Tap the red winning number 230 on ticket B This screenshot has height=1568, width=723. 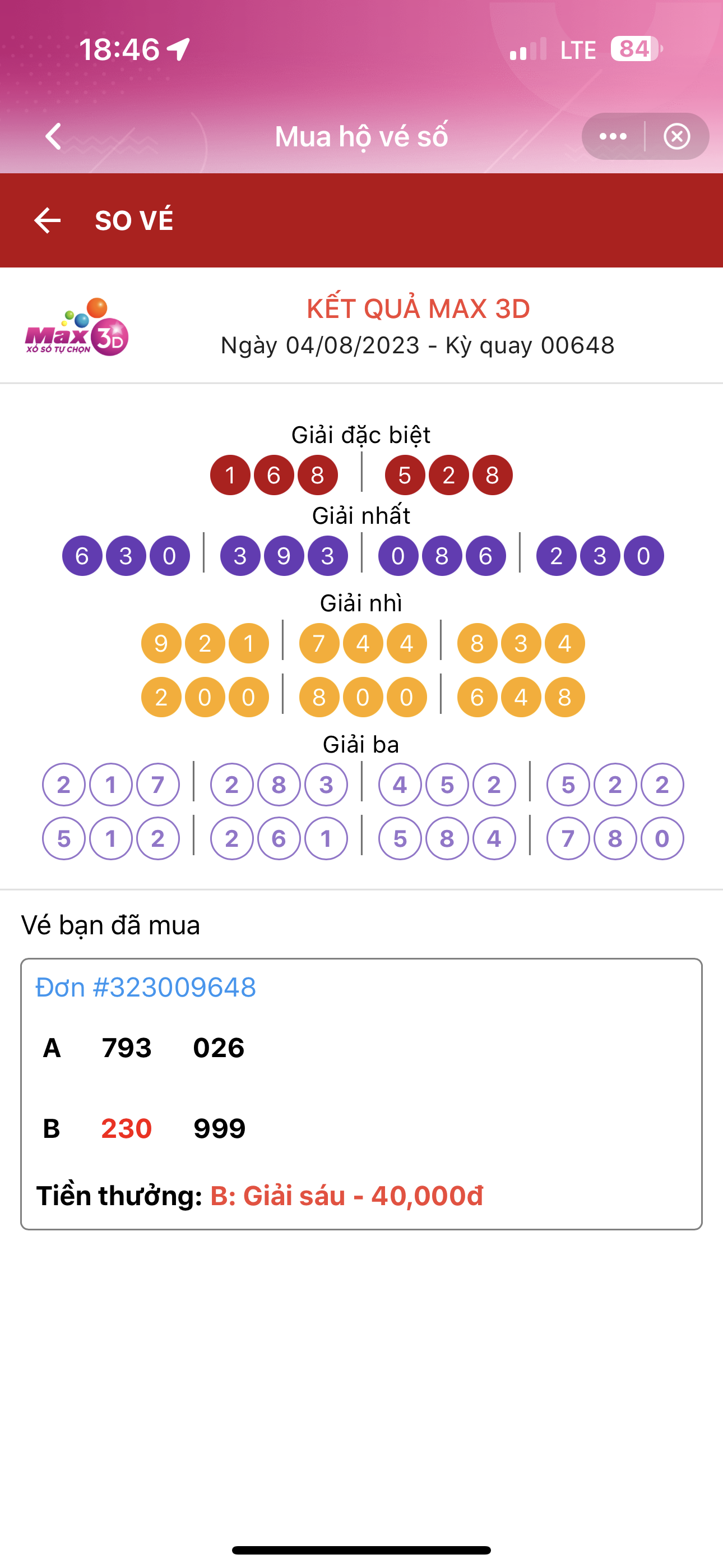(x=126, y=1128)
